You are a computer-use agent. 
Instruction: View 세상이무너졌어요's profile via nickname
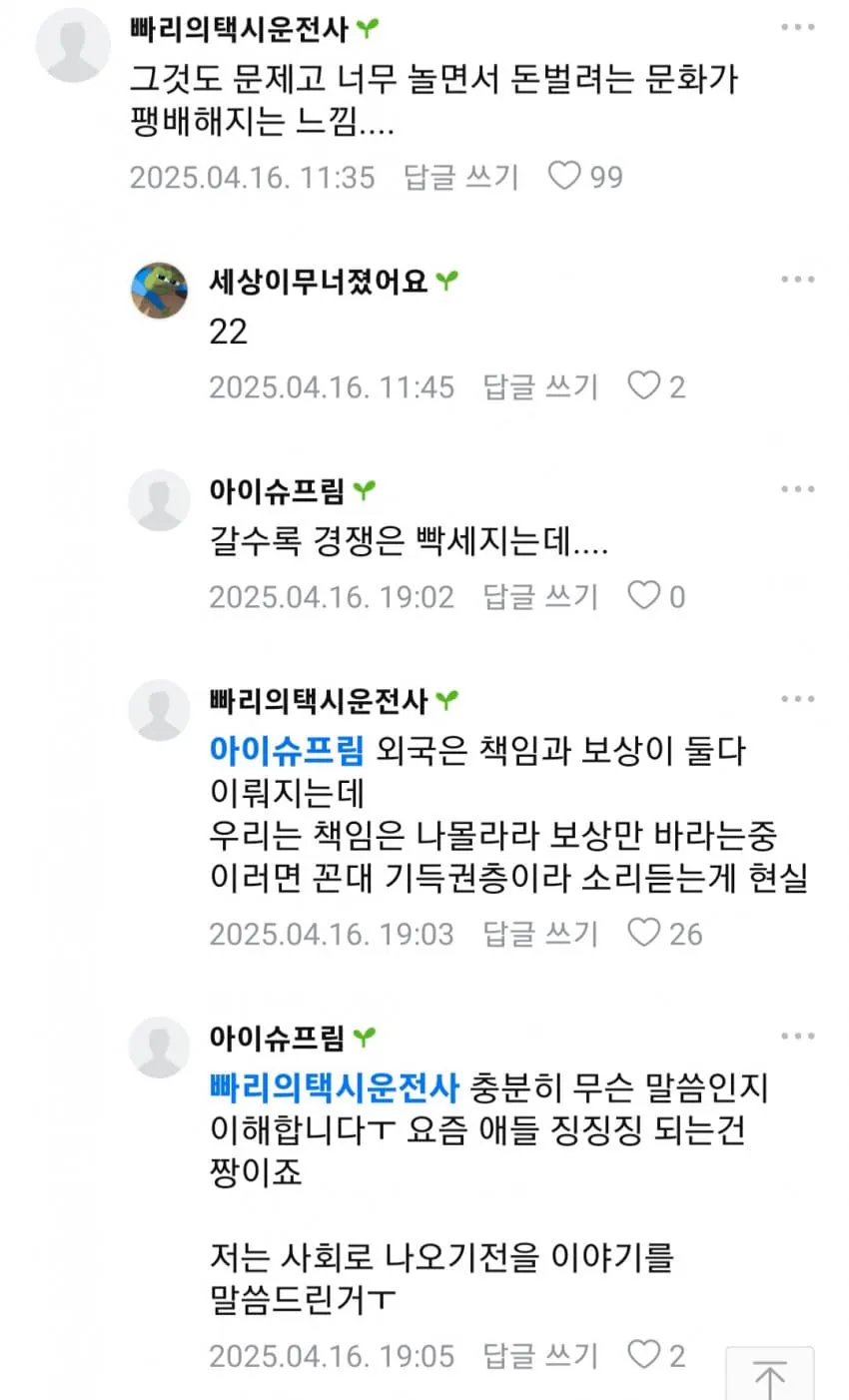(x=318, y=281)
